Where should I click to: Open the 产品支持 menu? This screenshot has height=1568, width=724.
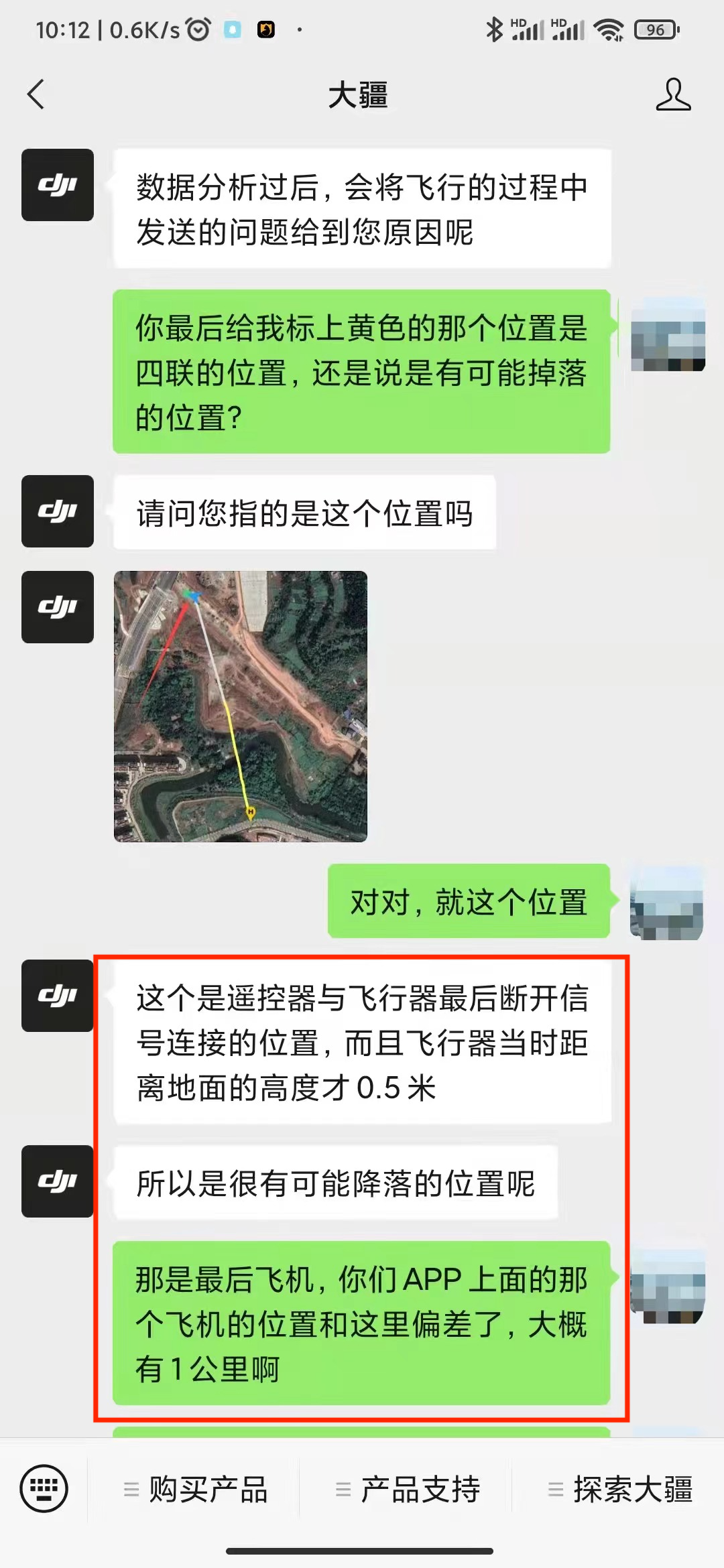(x=408, y=1490)
